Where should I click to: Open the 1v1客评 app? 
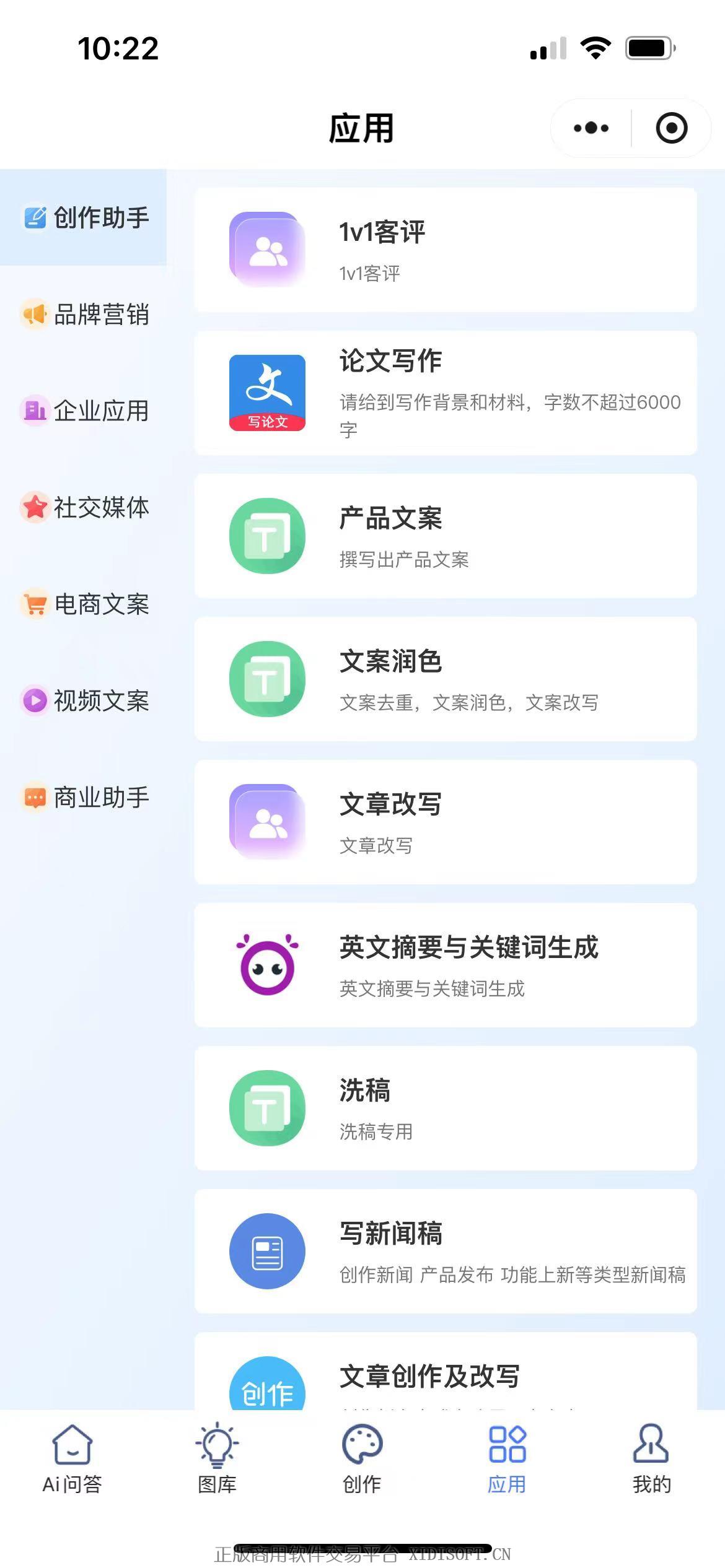coord(446,250)
